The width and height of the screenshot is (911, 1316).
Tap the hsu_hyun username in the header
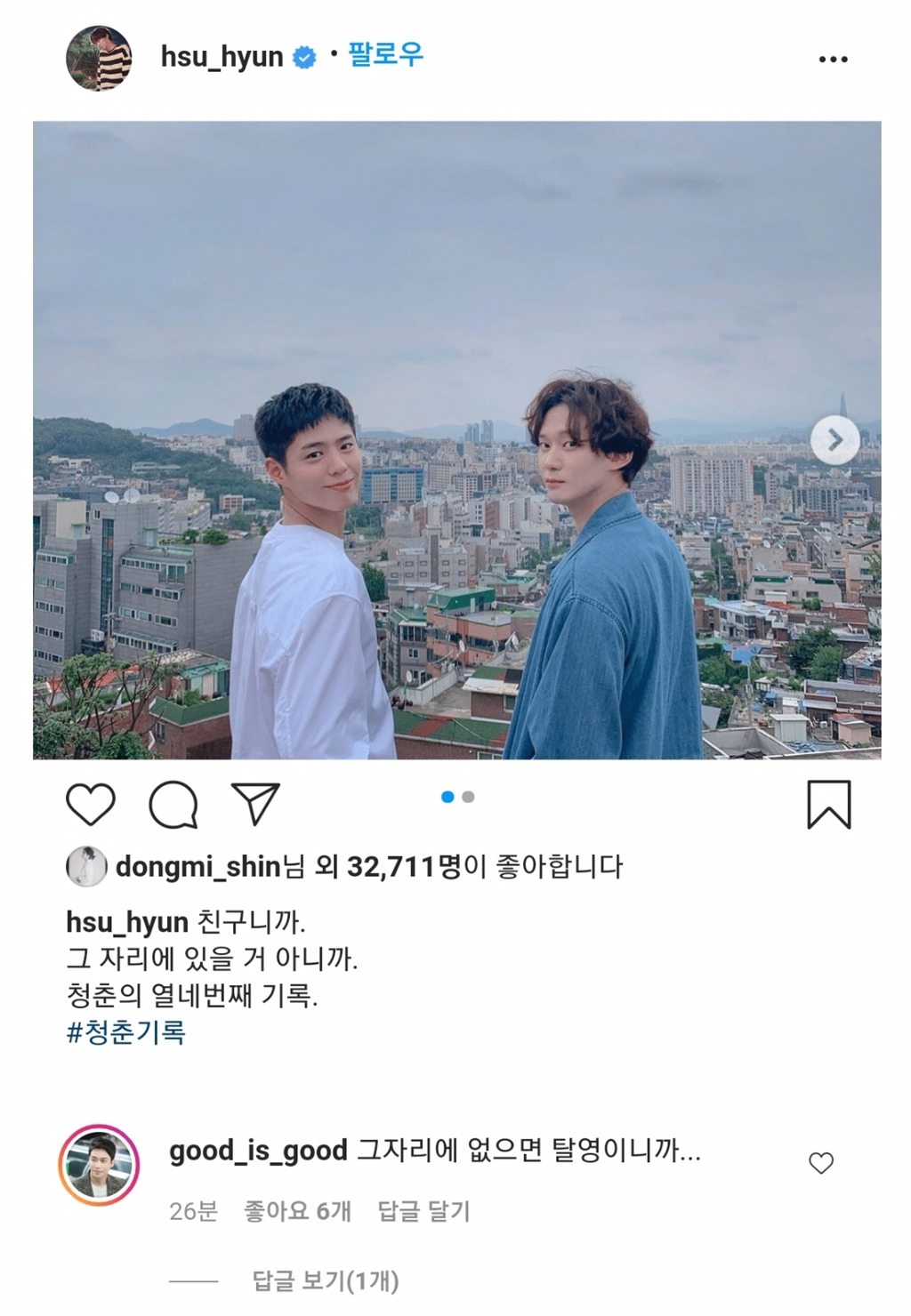click(222, 58)
